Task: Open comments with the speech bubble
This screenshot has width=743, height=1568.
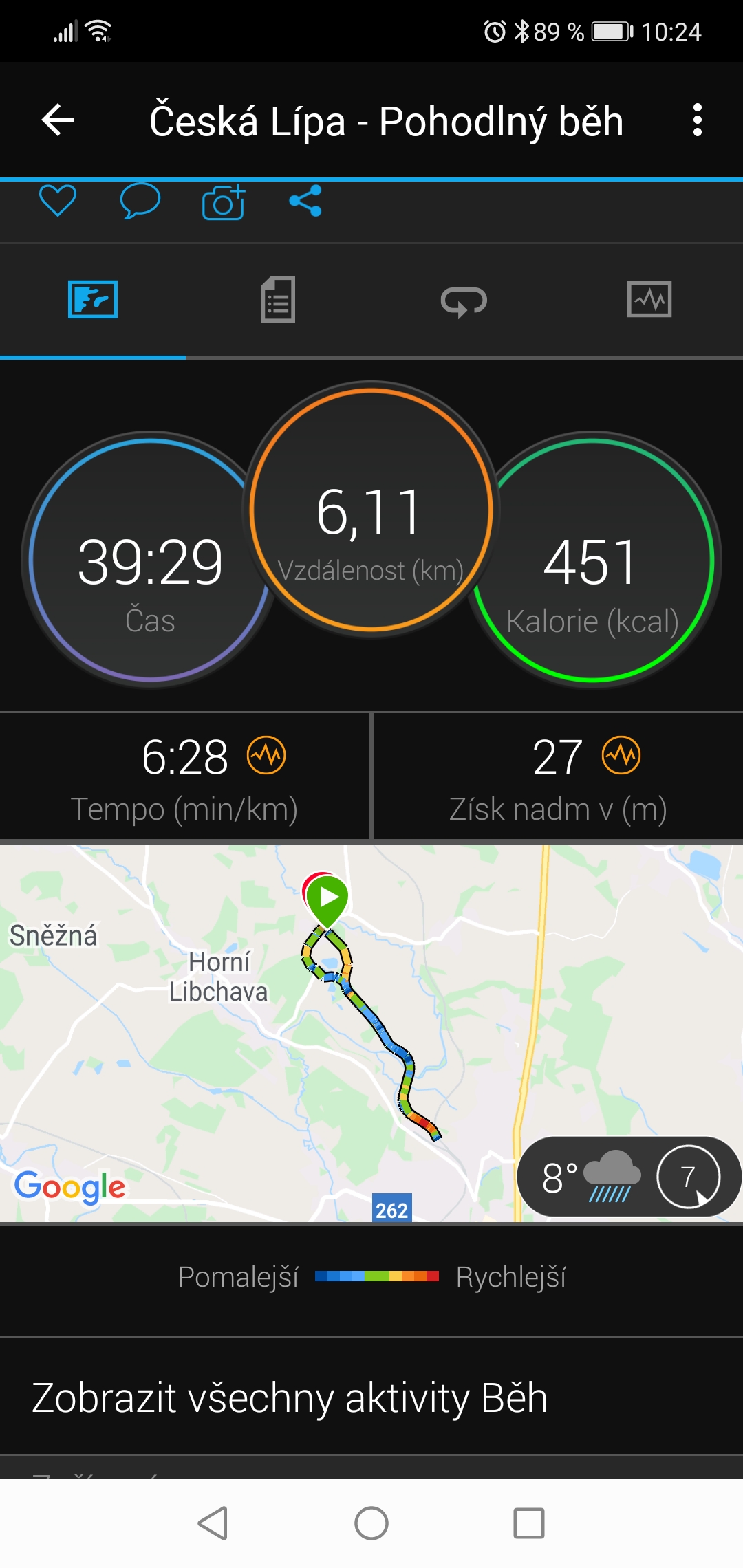Action: point(140,201)
